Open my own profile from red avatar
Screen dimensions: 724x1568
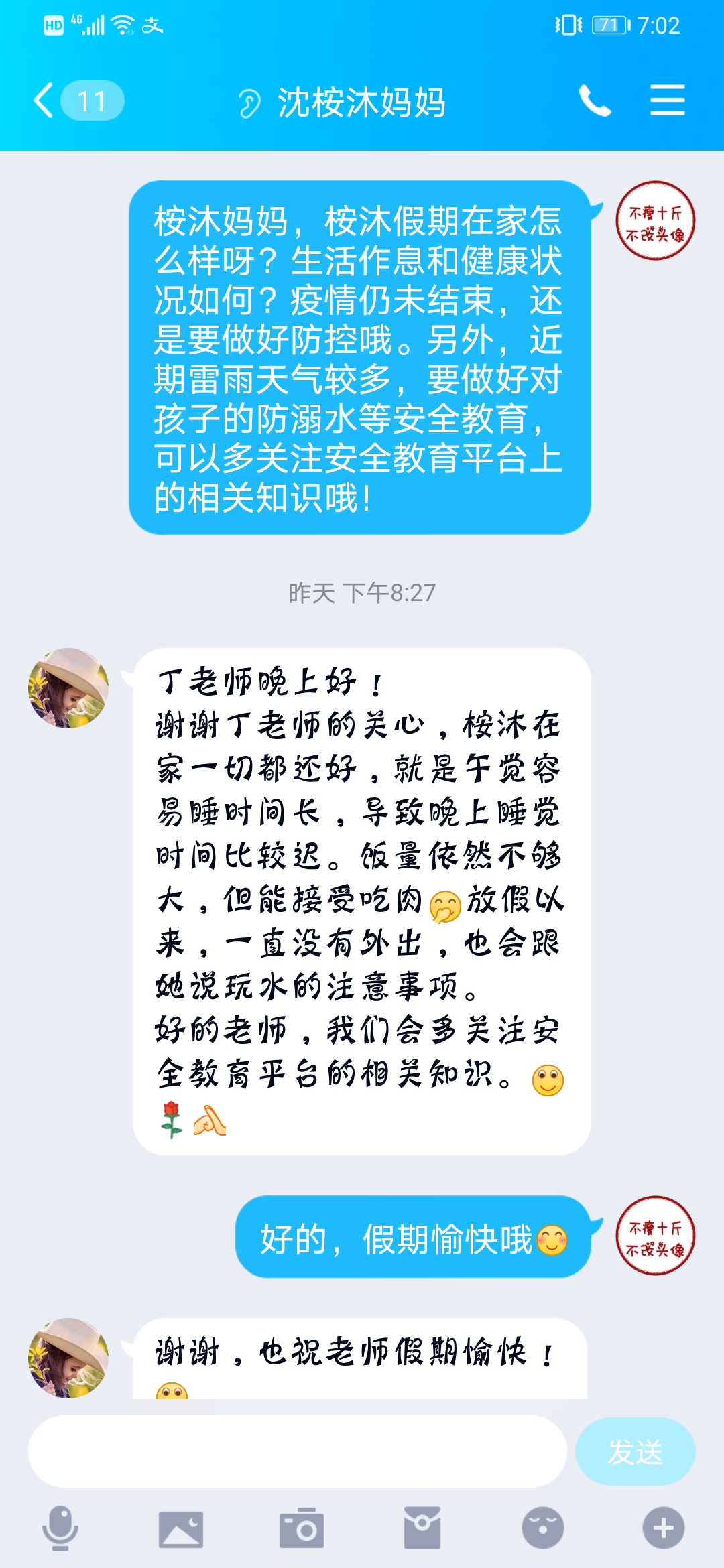click(x=655, y=220)
